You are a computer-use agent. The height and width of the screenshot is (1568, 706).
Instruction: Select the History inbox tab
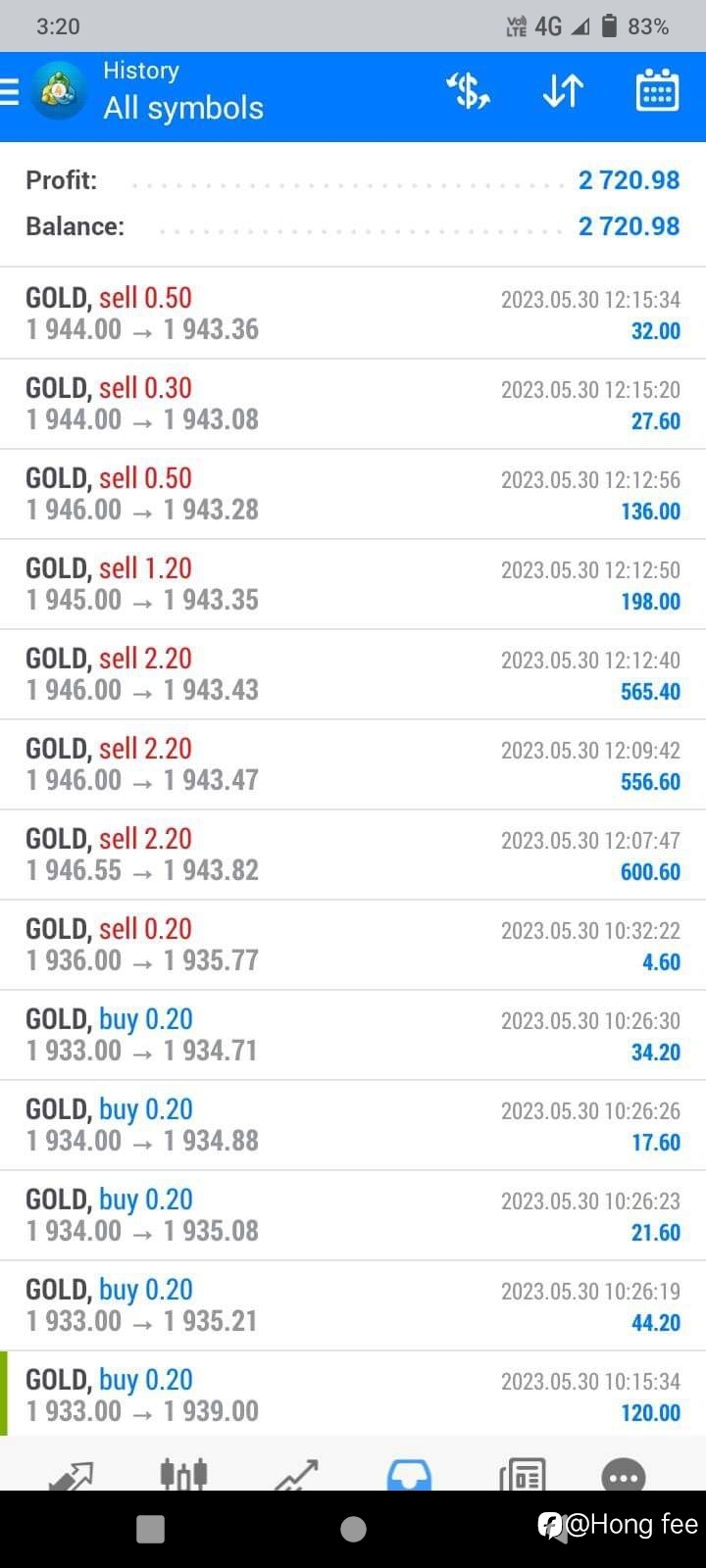[409, 1474]
